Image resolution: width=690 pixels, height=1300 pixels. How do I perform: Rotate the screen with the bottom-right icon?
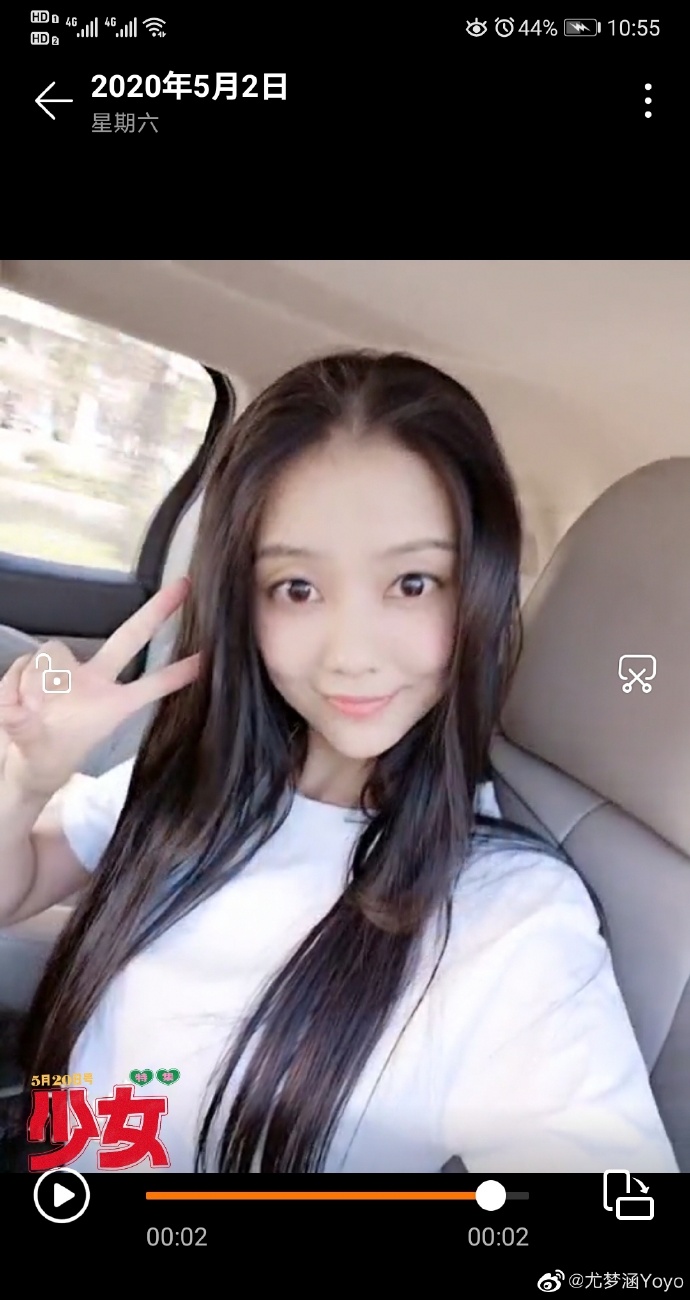[x=628, y=1195]
